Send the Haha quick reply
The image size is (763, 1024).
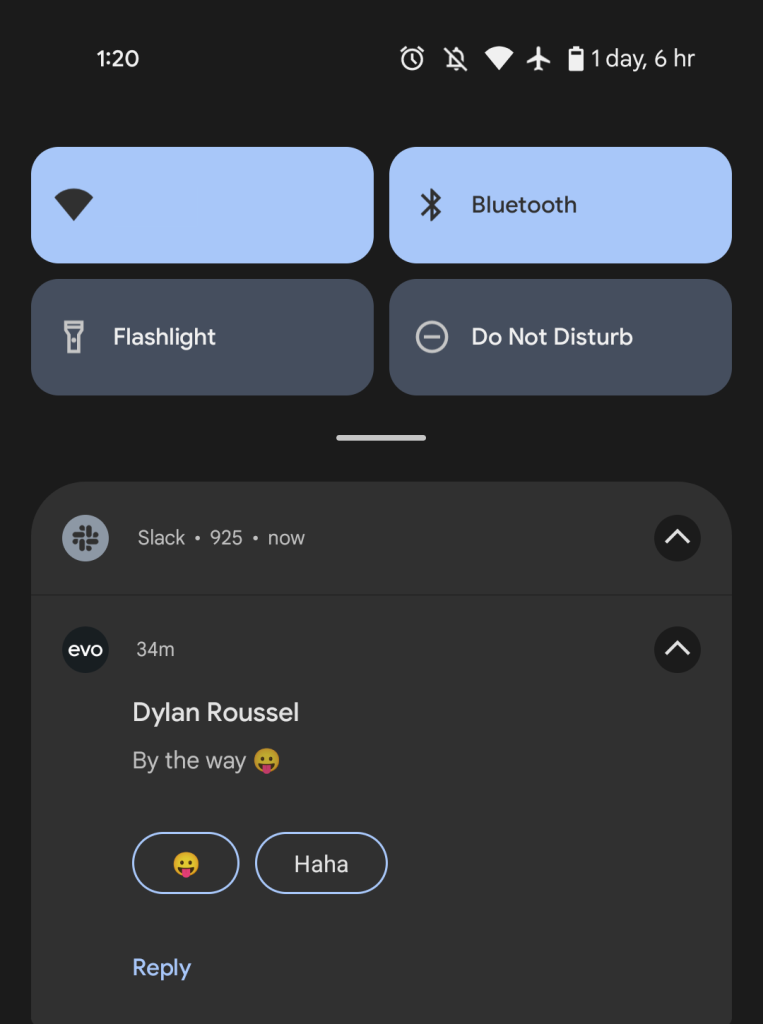coord(321,863)
